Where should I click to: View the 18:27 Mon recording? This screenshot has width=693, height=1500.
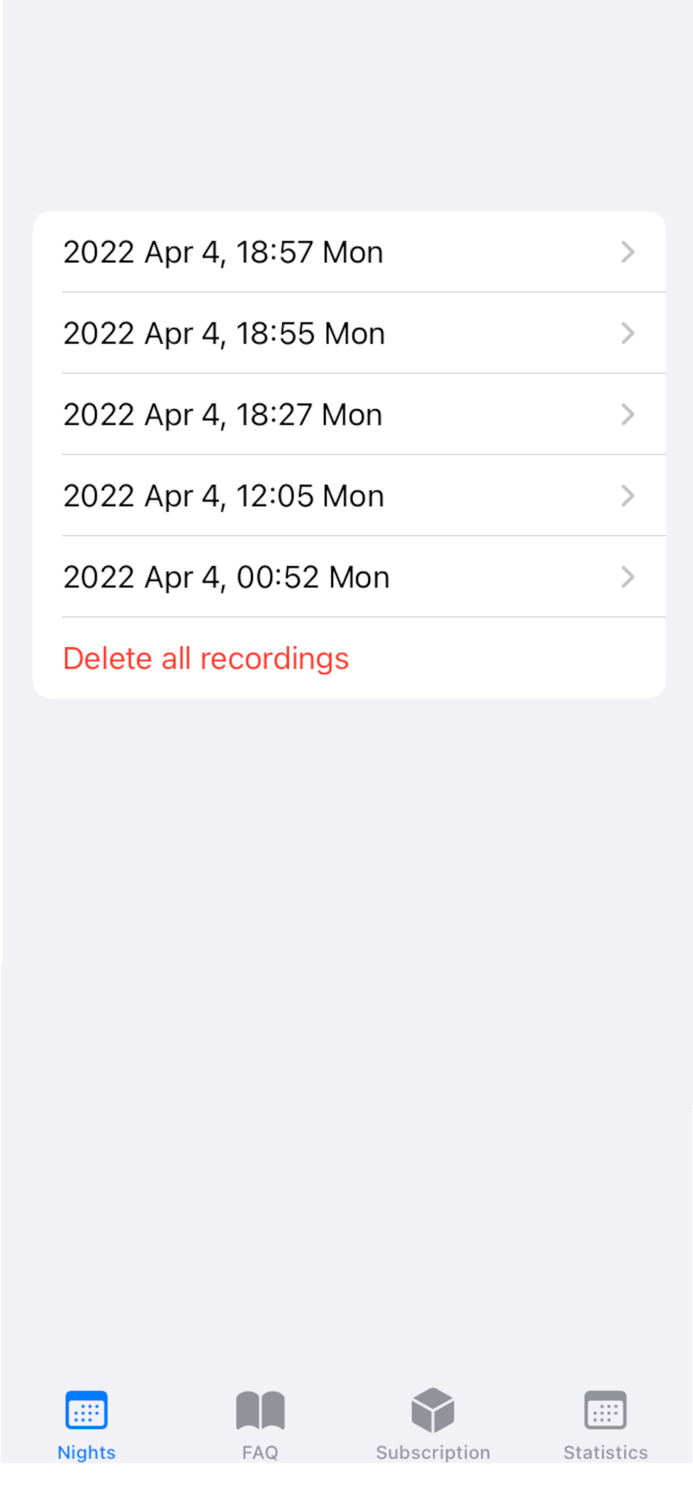pos(348,414)
